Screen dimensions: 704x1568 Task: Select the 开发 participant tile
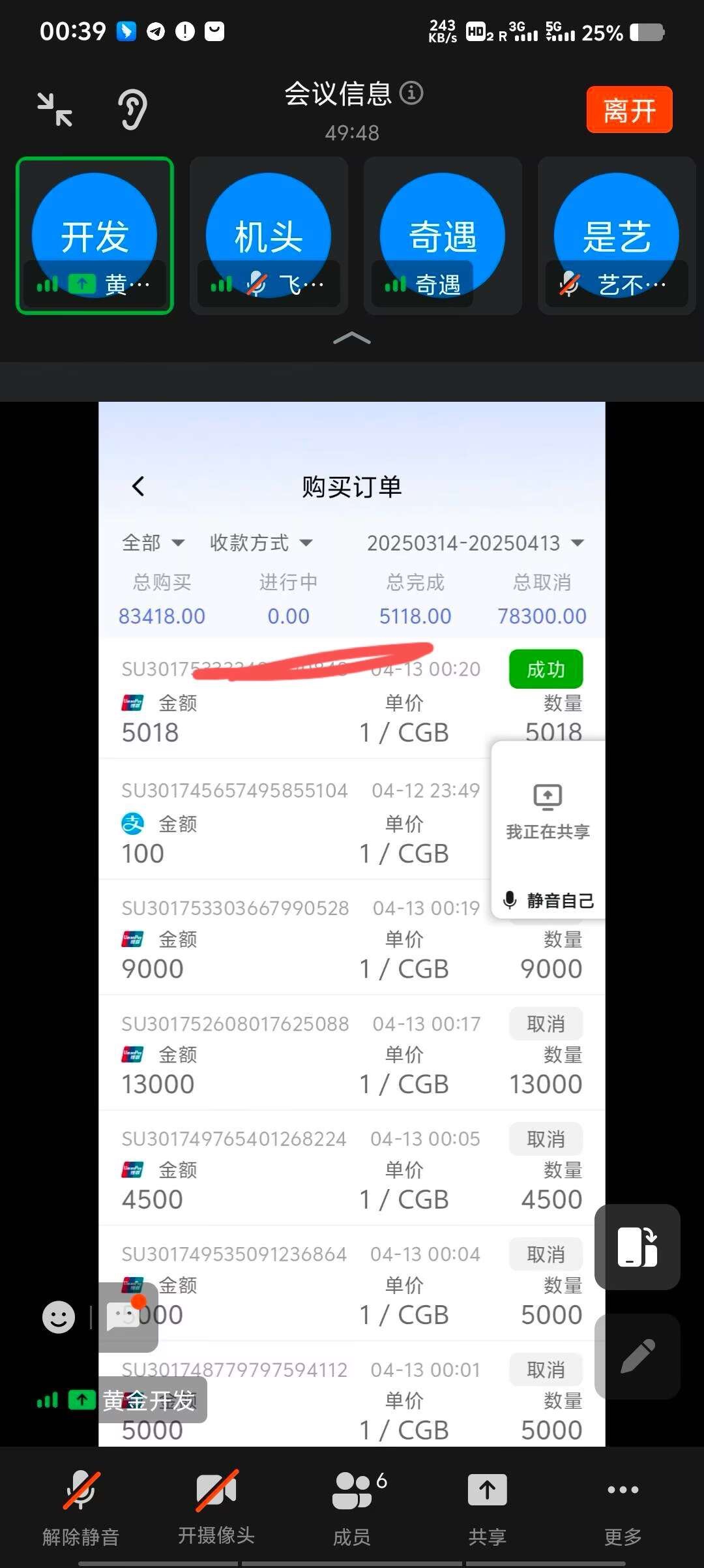pyautogui.click(x=95, y=235)
